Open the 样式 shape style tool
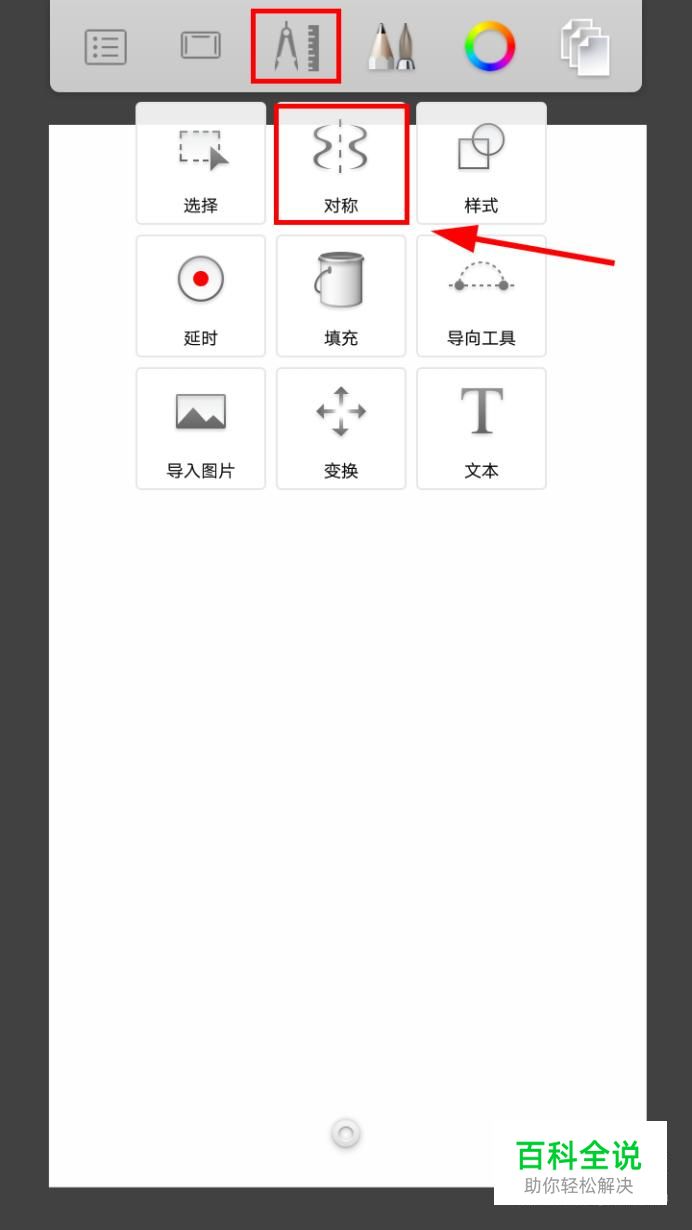692x1230 pixels. [481, 163]
